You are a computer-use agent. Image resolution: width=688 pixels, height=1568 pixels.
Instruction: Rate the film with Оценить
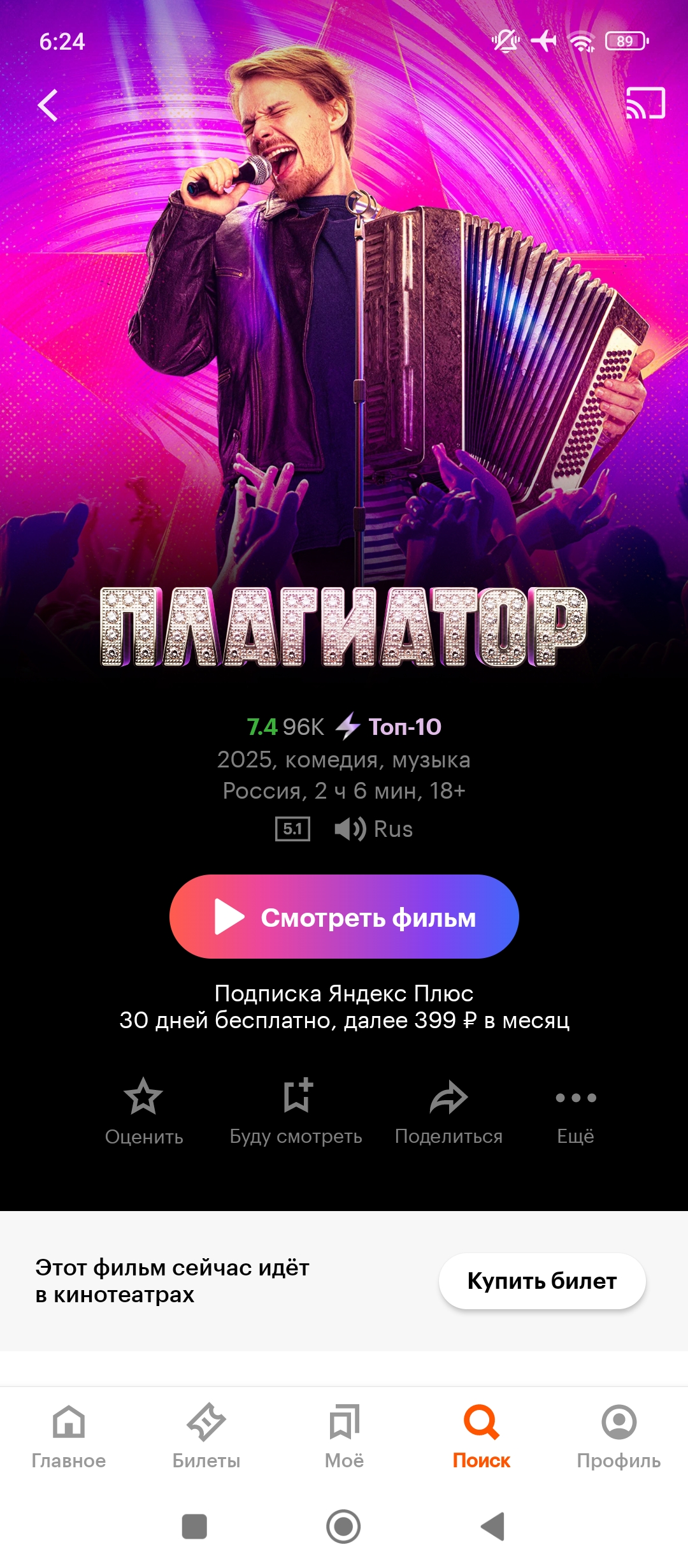coord(144,1110)
